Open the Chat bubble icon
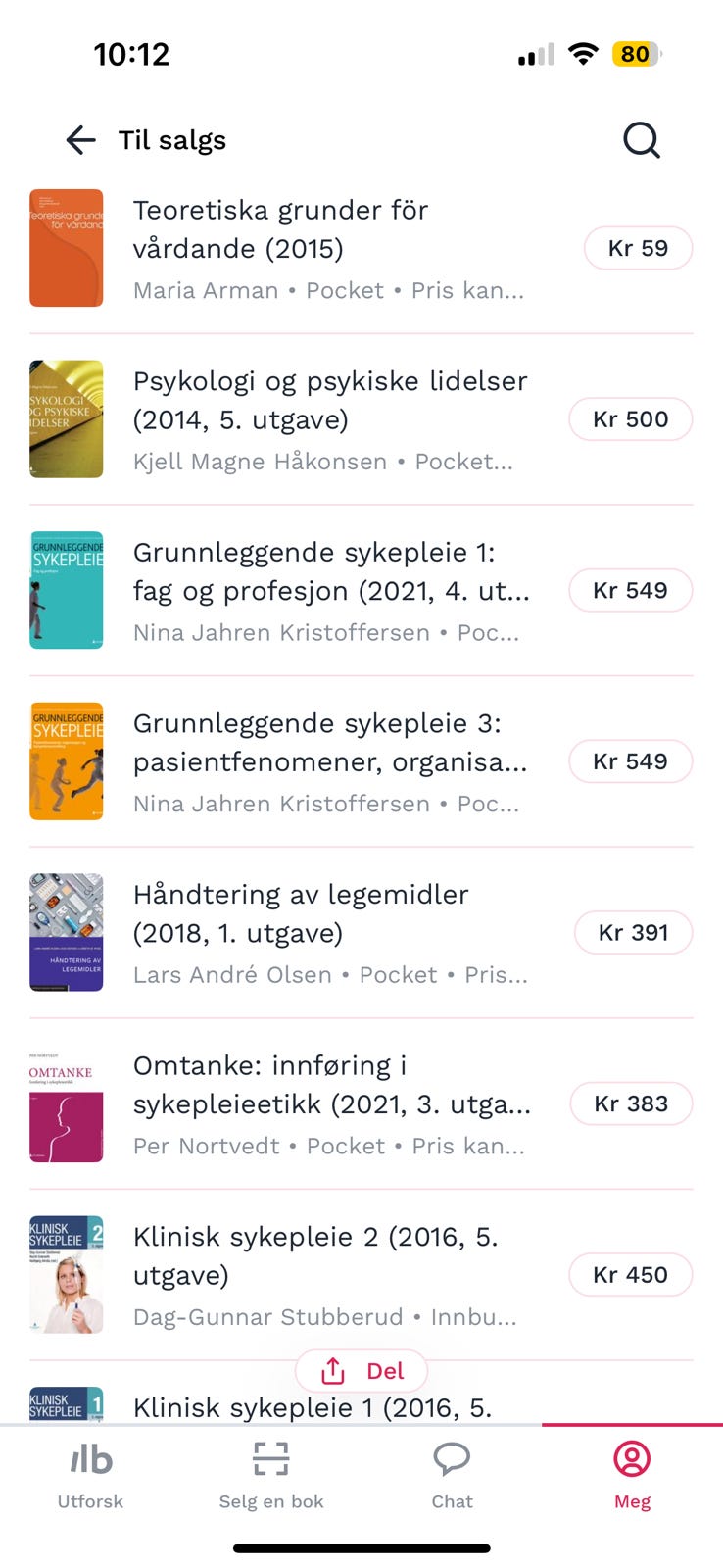The height and width of the screenshot is (1568, 723). pos(452,1459)
